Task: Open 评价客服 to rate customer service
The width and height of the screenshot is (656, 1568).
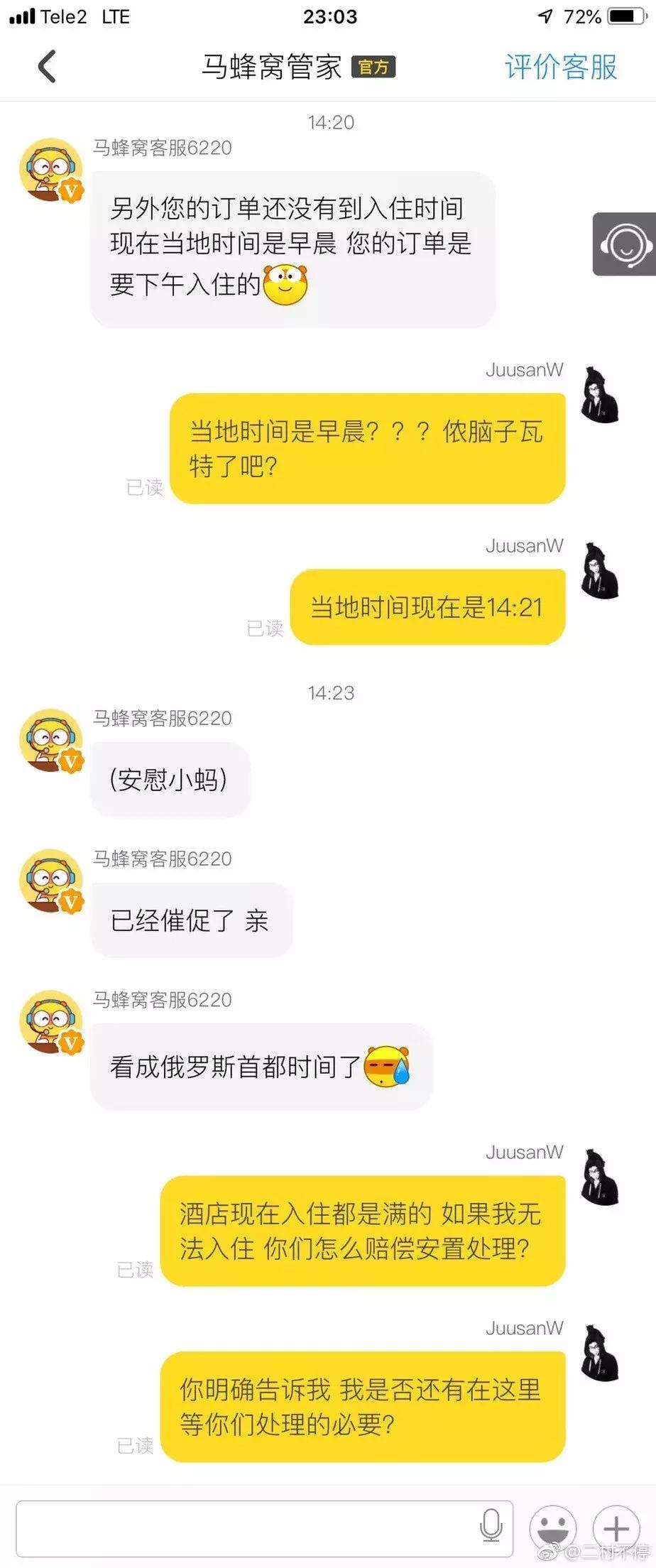Action: click(x=559, y=66)
